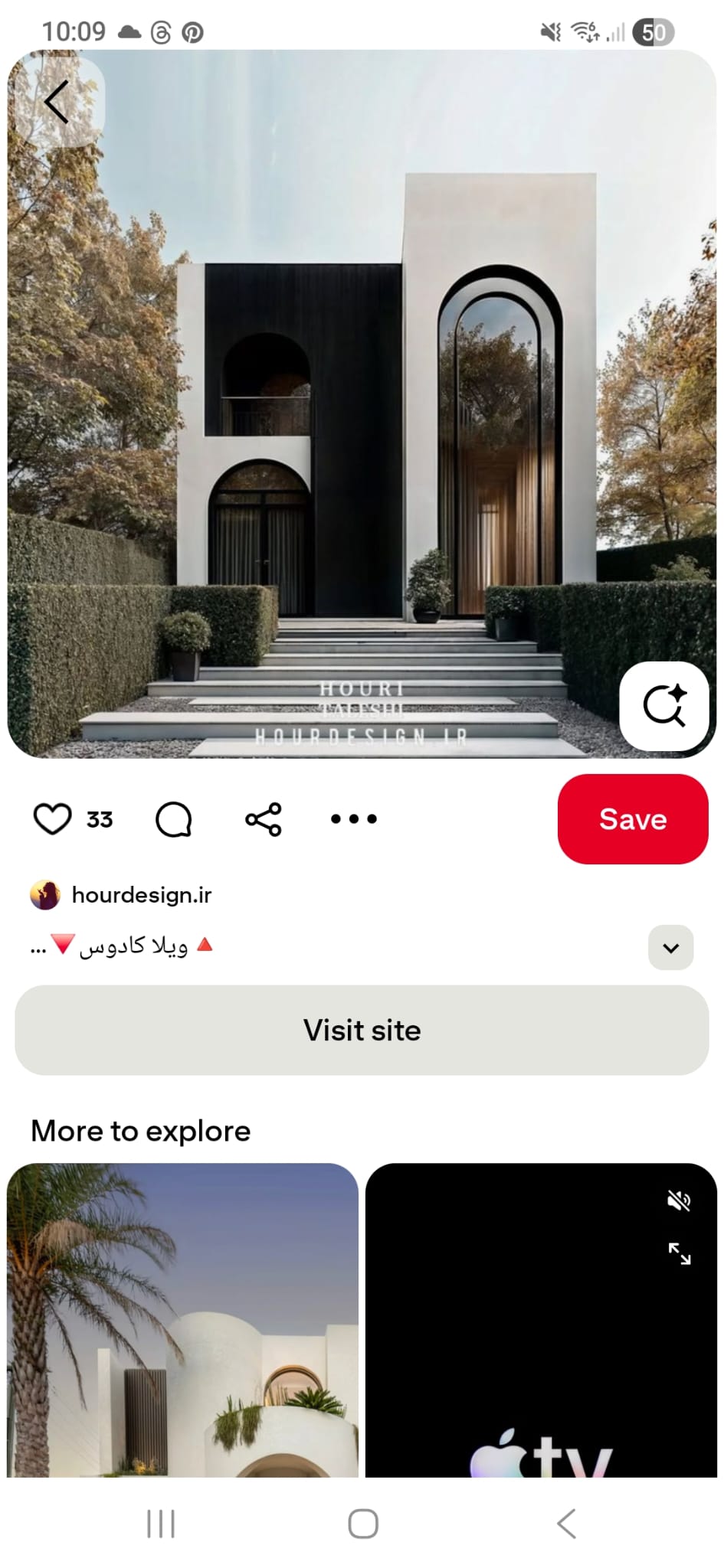Screen dimensions: 724x1568
Task: Open the white villa with palm tree pin
Action: point(182,1319)
